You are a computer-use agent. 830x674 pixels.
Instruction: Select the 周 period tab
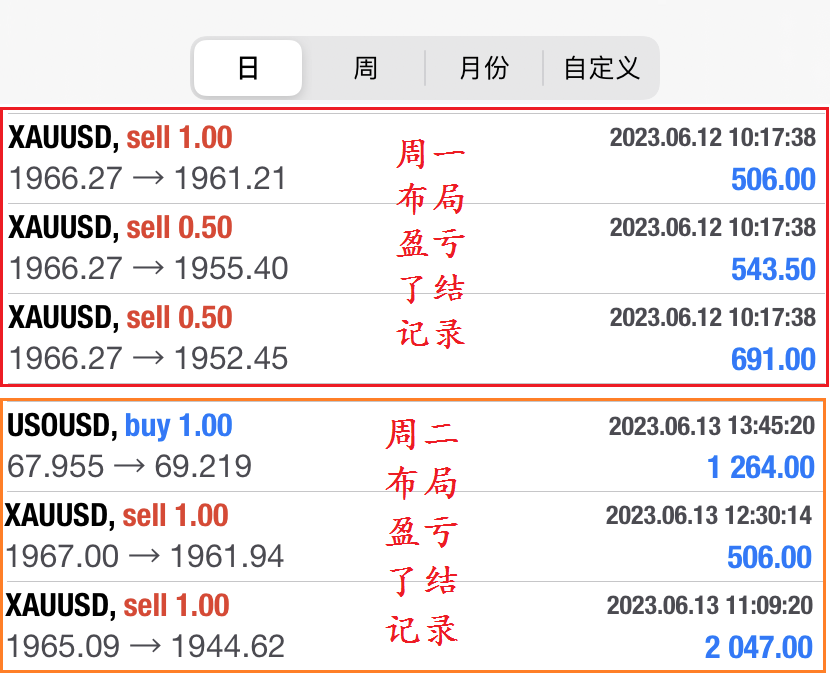click(x=365, y=68)
